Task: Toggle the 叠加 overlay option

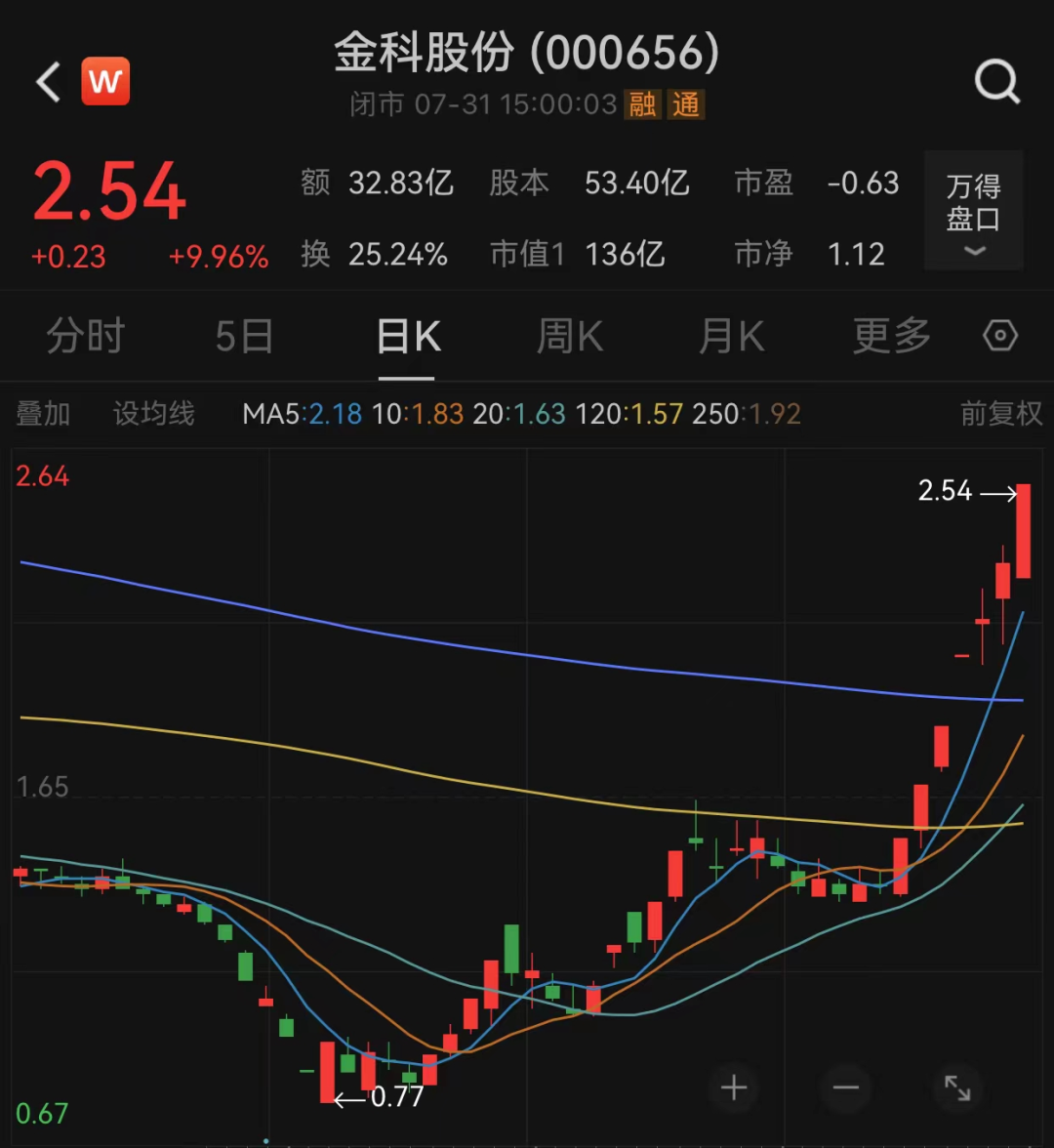Action: tap(42, 414)
